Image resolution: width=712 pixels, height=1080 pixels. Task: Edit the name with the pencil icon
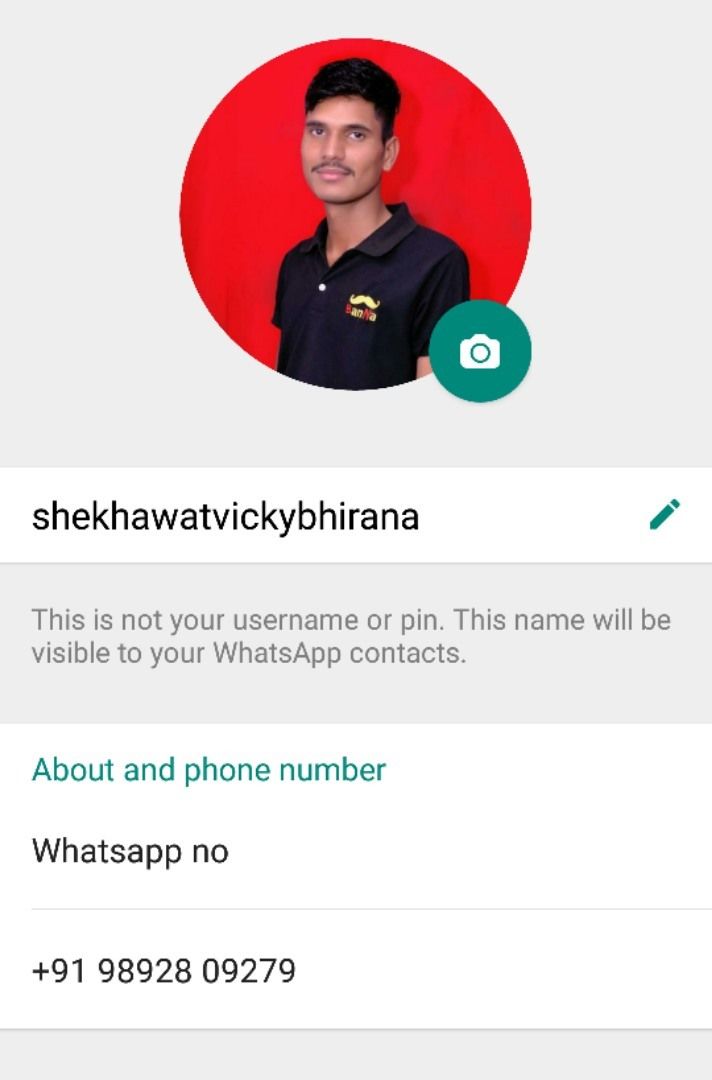pyautogui.click(x=664, y=514)
